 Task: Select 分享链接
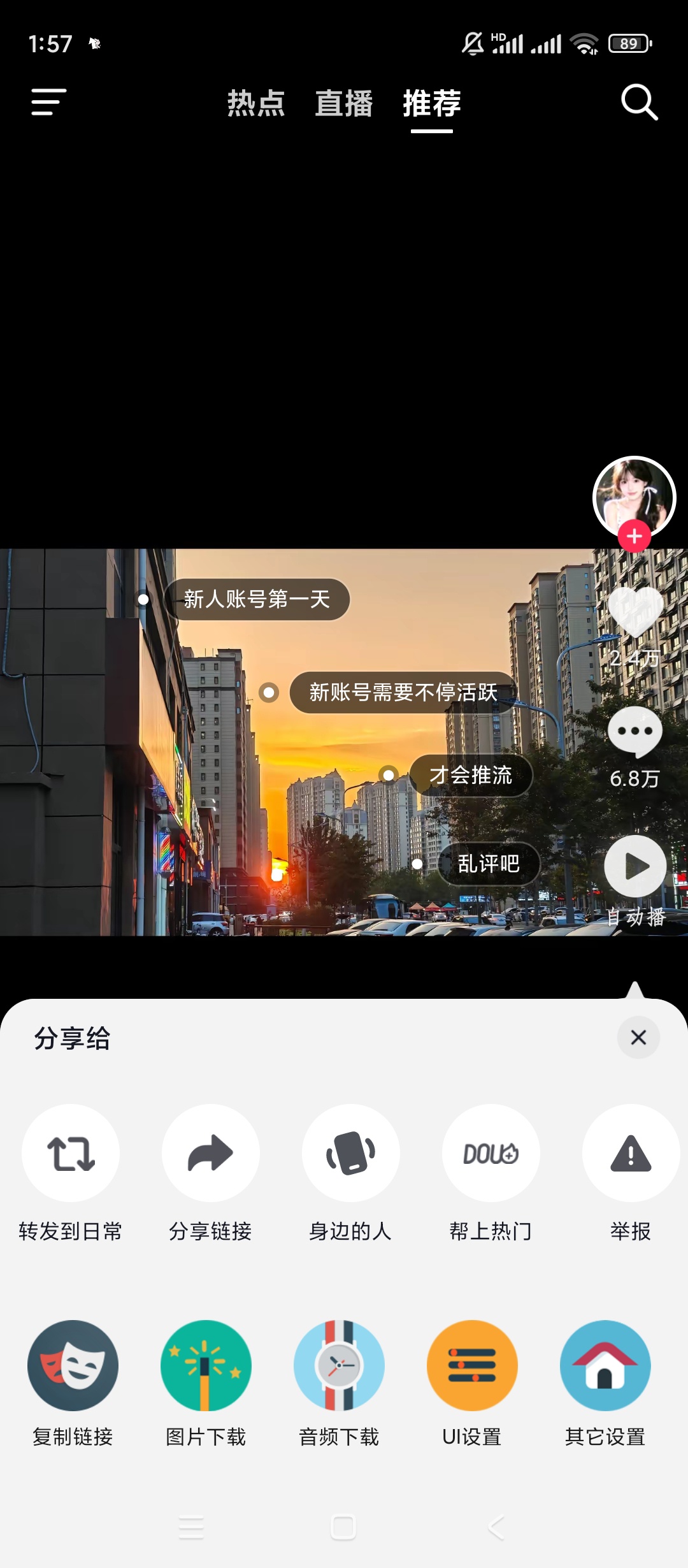(211, 1153)
